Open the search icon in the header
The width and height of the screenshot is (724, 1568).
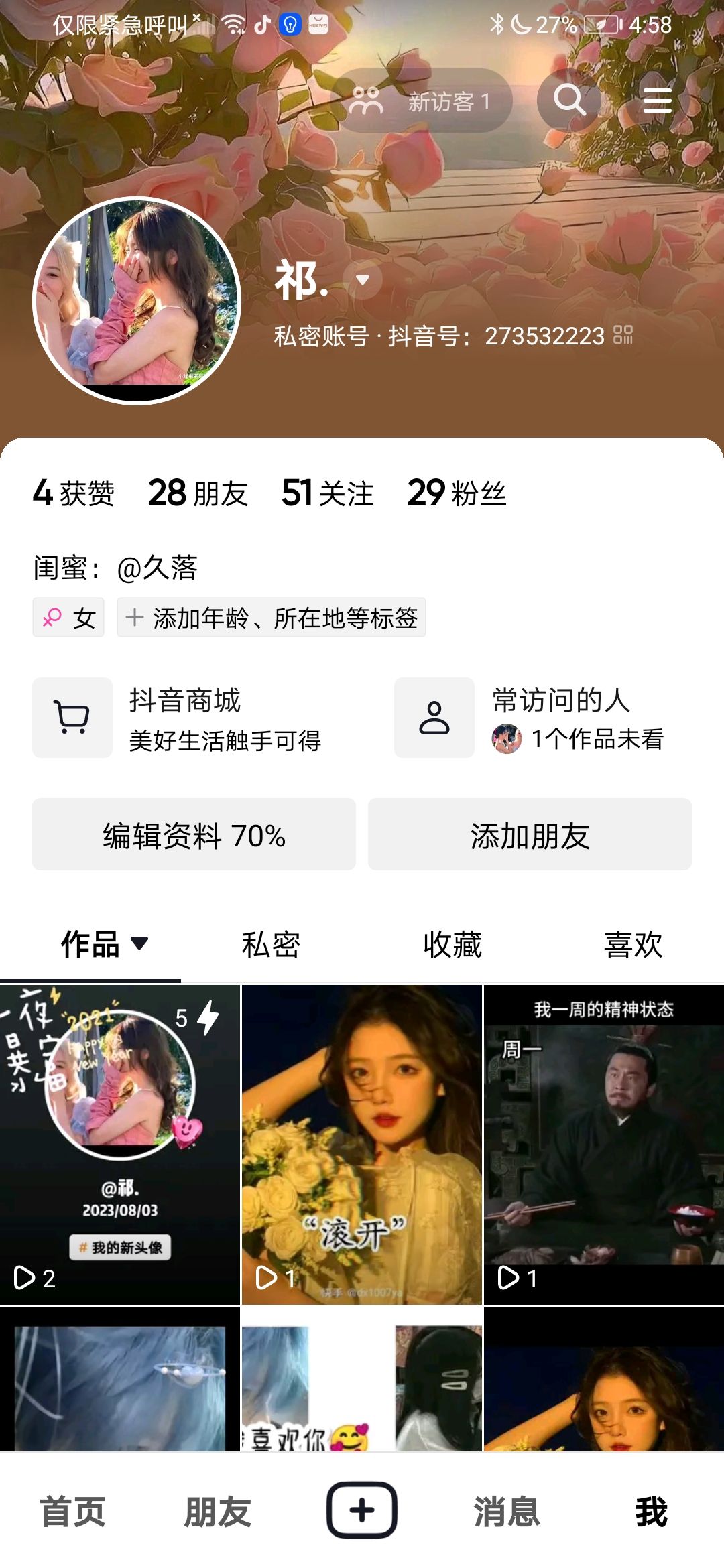tap(569, 101)
